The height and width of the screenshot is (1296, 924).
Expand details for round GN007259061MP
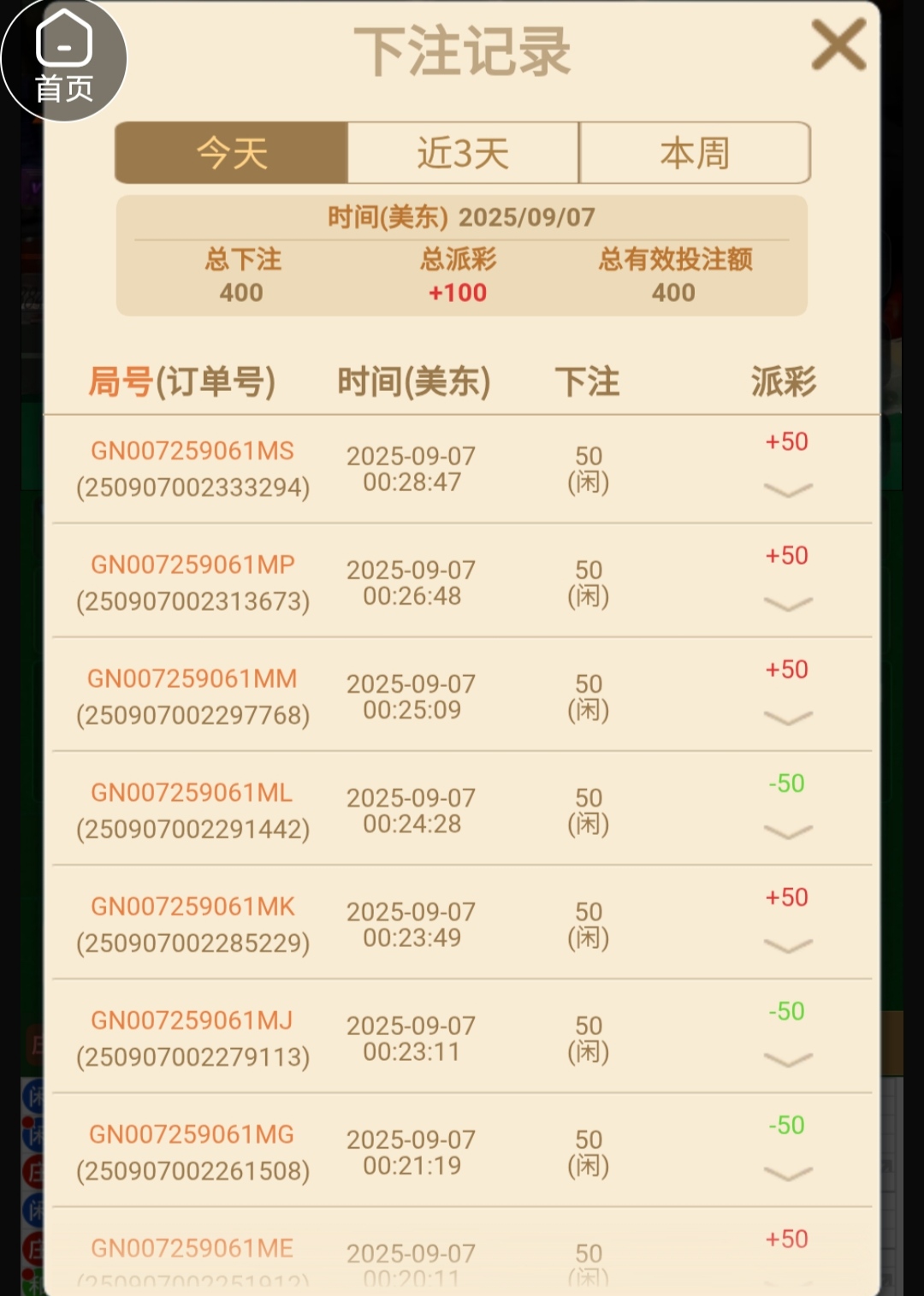(787, 604)
